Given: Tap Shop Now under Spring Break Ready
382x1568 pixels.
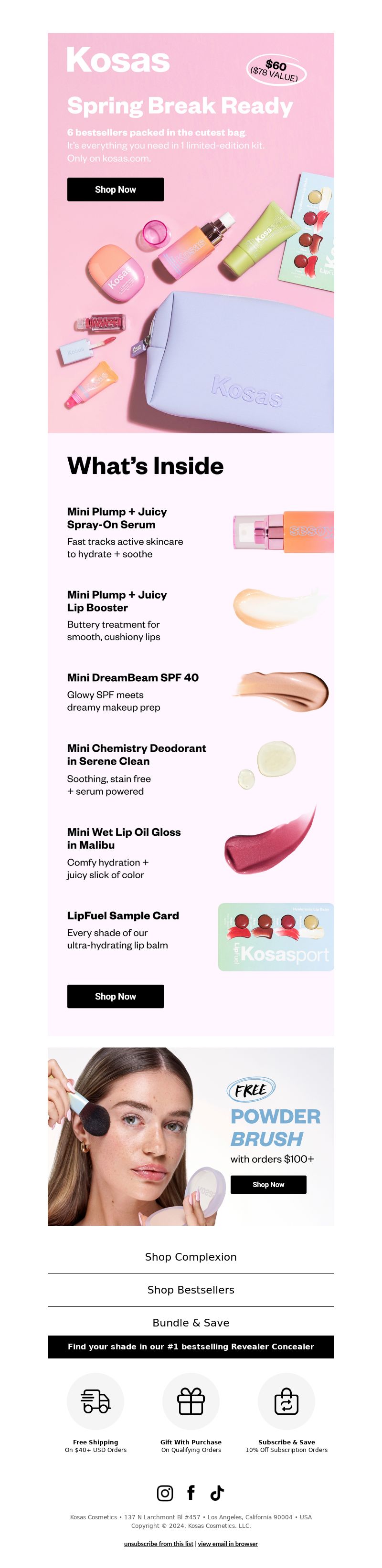Looking at the screenshot, I should [x=115, y=189].
